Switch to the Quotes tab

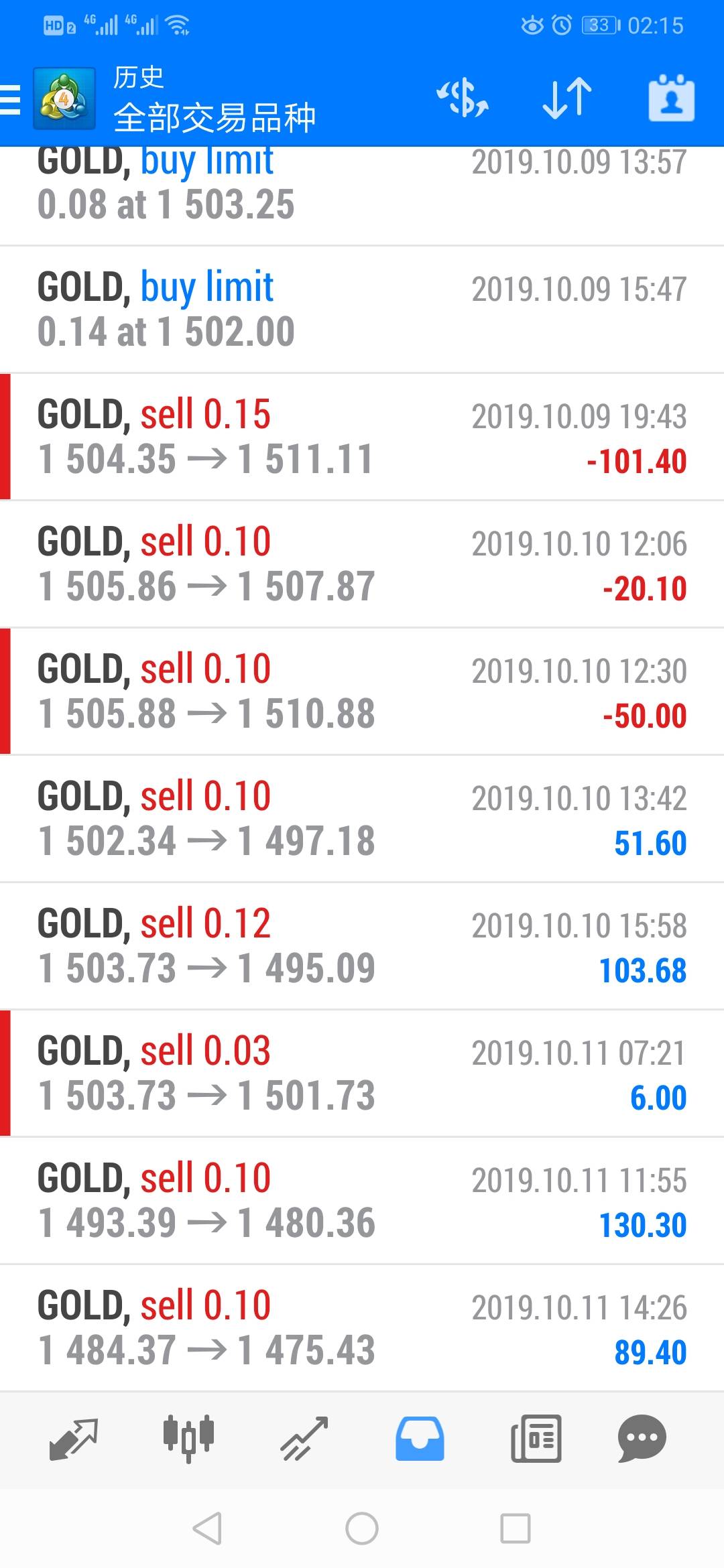click(x=74, y=1439)
